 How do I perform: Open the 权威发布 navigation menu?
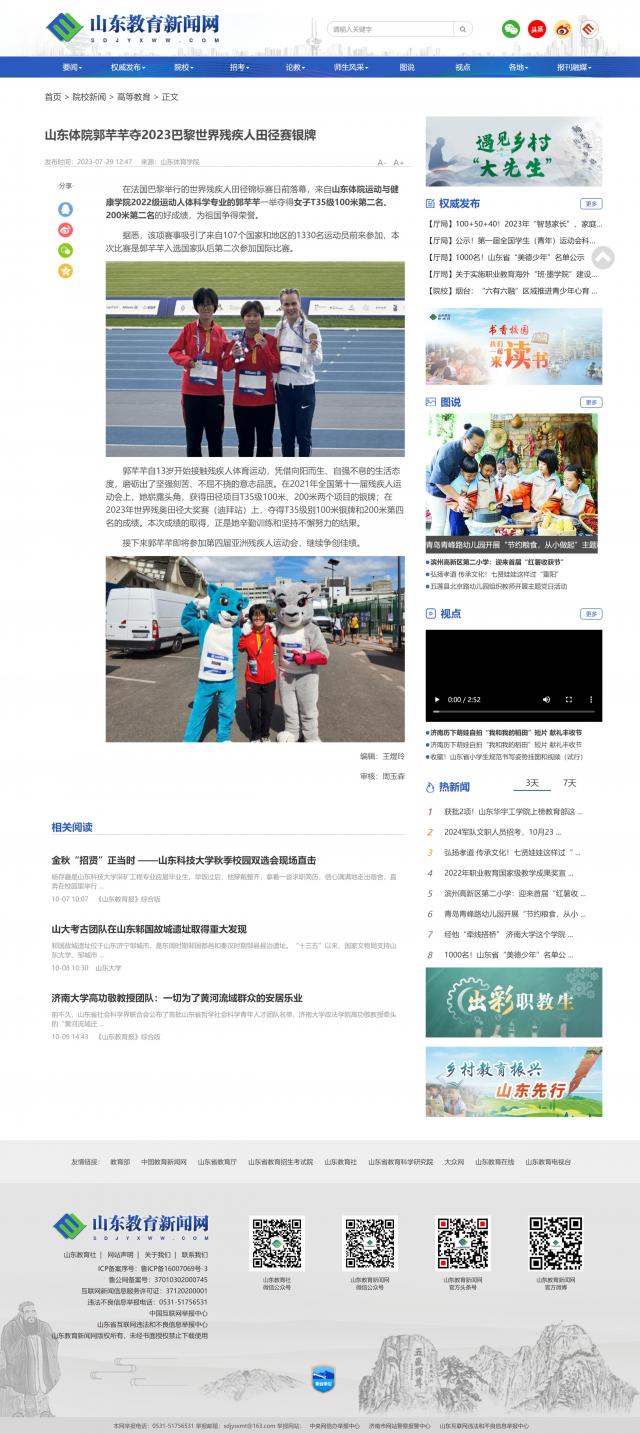(x=127, y=67)
